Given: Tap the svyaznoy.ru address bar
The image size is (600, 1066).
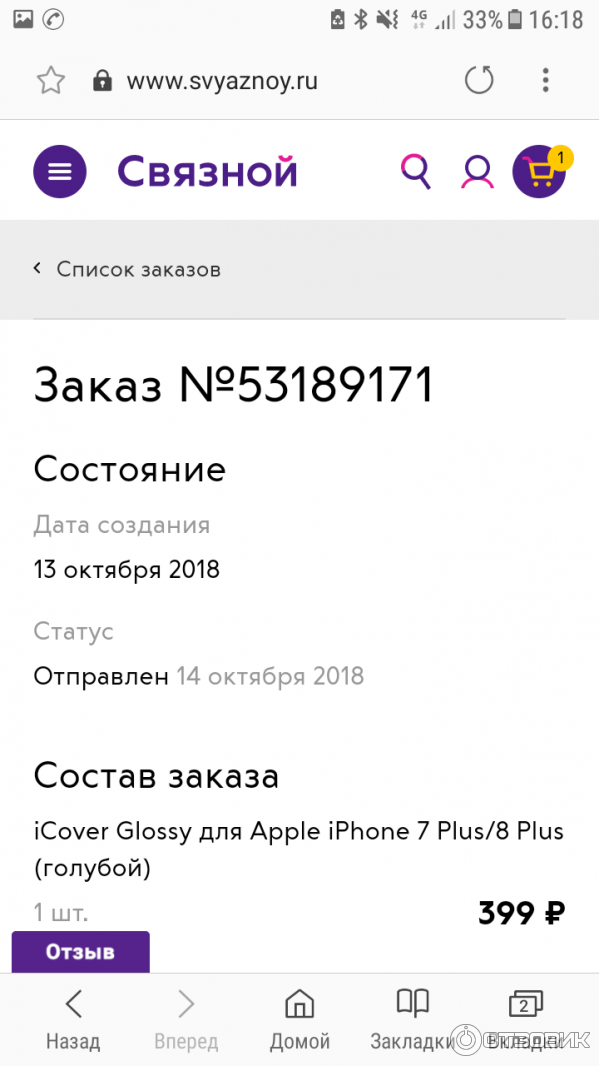Looking at the screenshot, I should point(222,81).
